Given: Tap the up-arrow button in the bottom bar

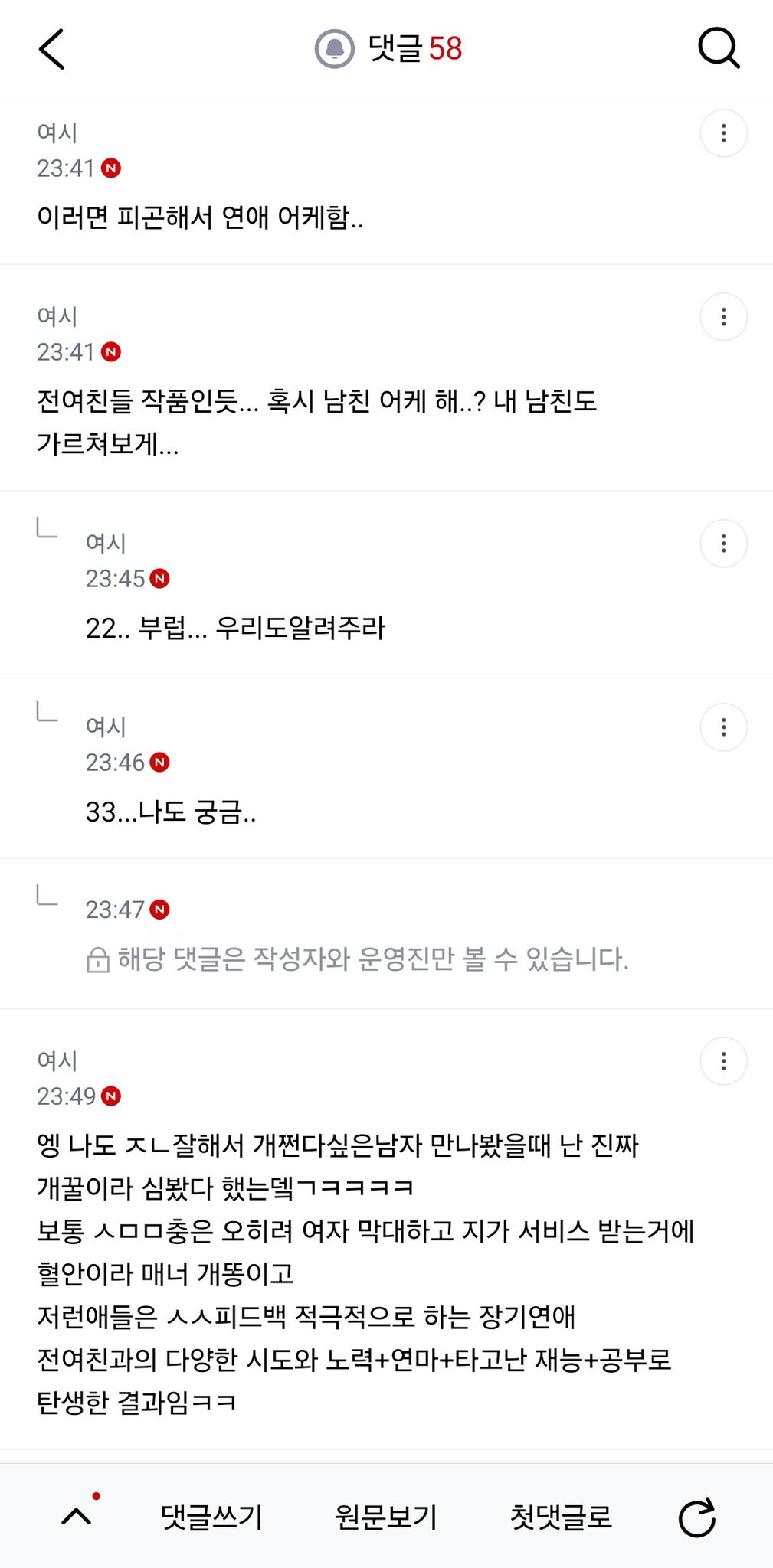Looking at the screenshot, I should pyautogui.click(x=77, y=1515).
